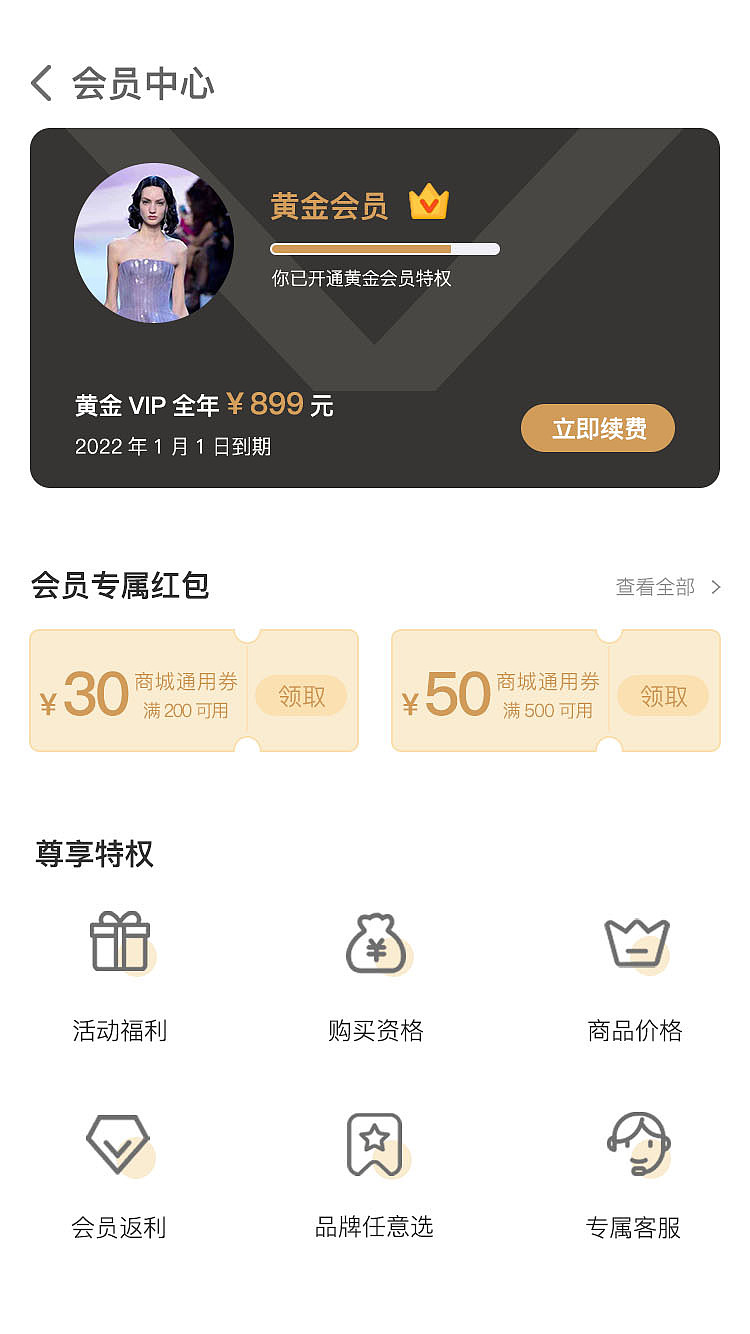The image size is (750, 1334).
Task: Select the 尊享特权 section heading
Action: [x=95, y=853]
